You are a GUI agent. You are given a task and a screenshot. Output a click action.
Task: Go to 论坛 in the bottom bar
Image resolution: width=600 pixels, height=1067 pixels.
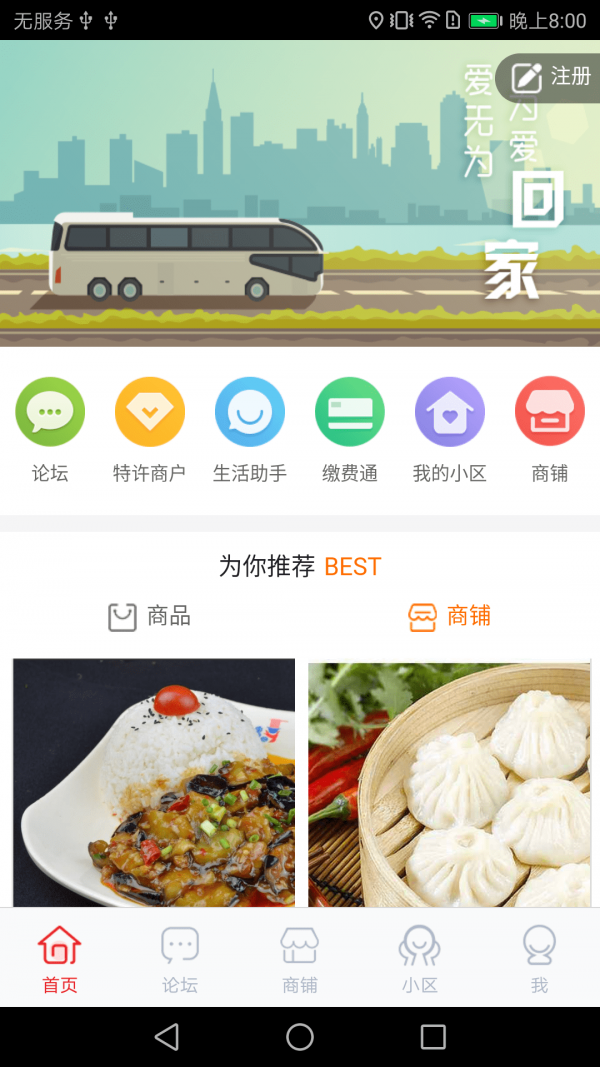(x=180, y=959)
